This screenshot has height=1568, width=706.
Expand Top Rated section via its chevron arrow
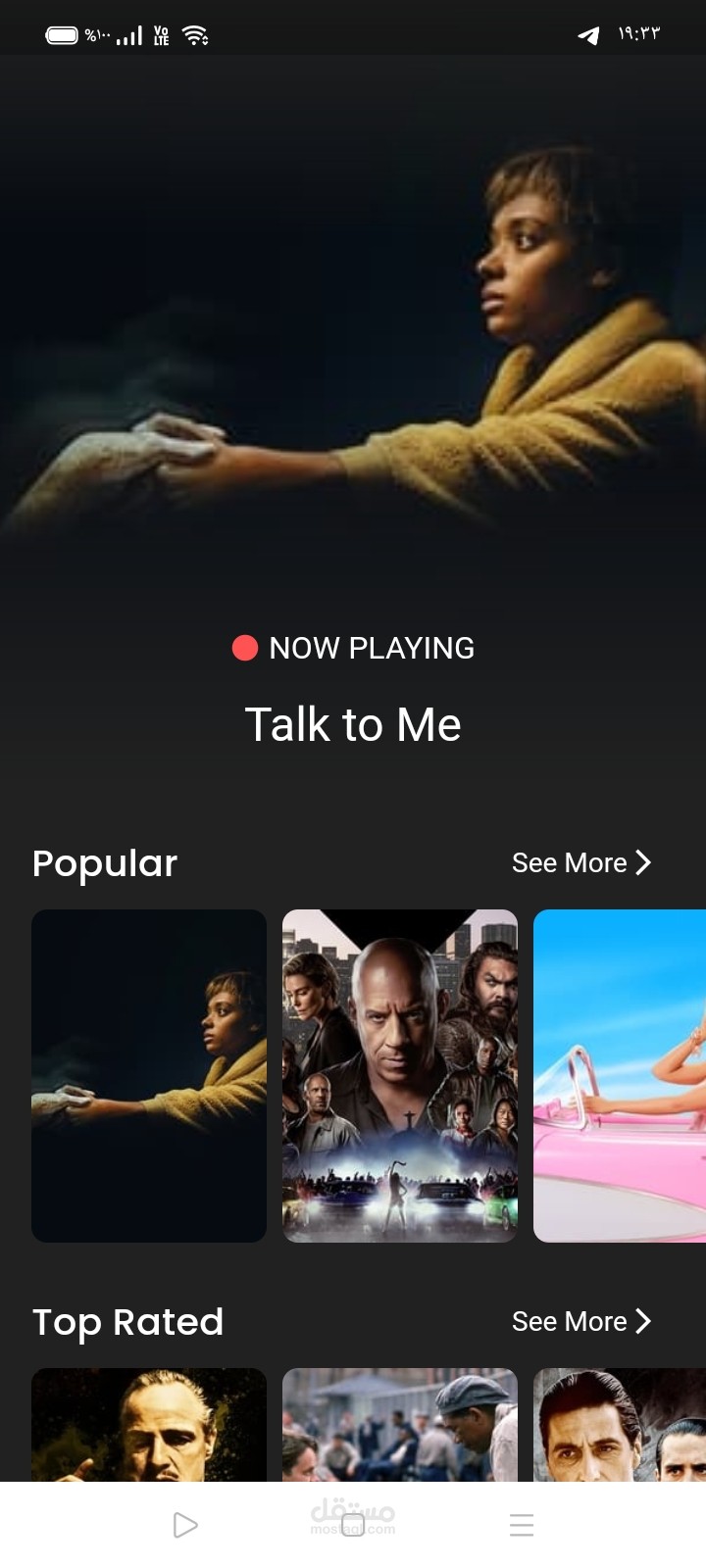(x=644, y=1321)
